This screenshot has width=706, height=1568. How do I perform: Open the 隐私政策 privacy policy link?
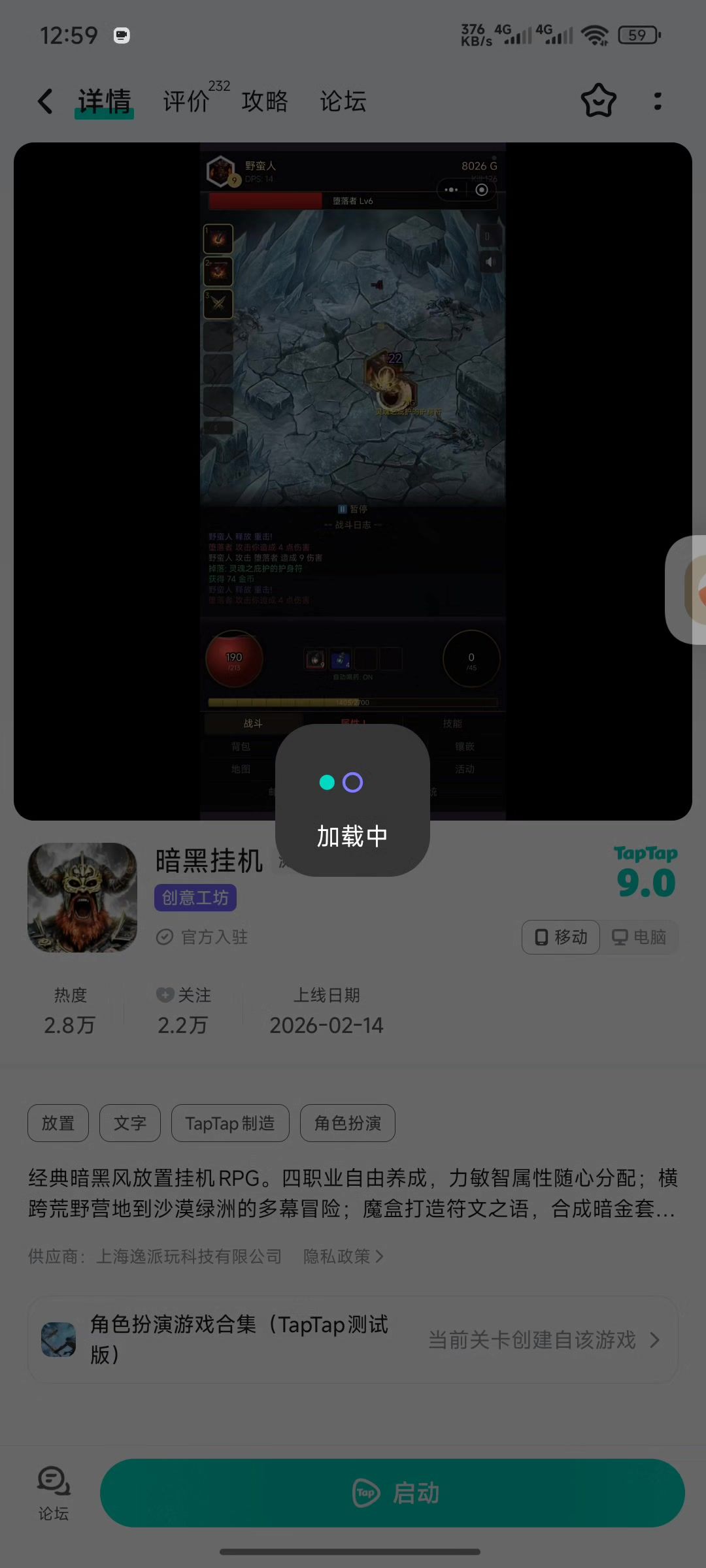(x=343, y=1256)
